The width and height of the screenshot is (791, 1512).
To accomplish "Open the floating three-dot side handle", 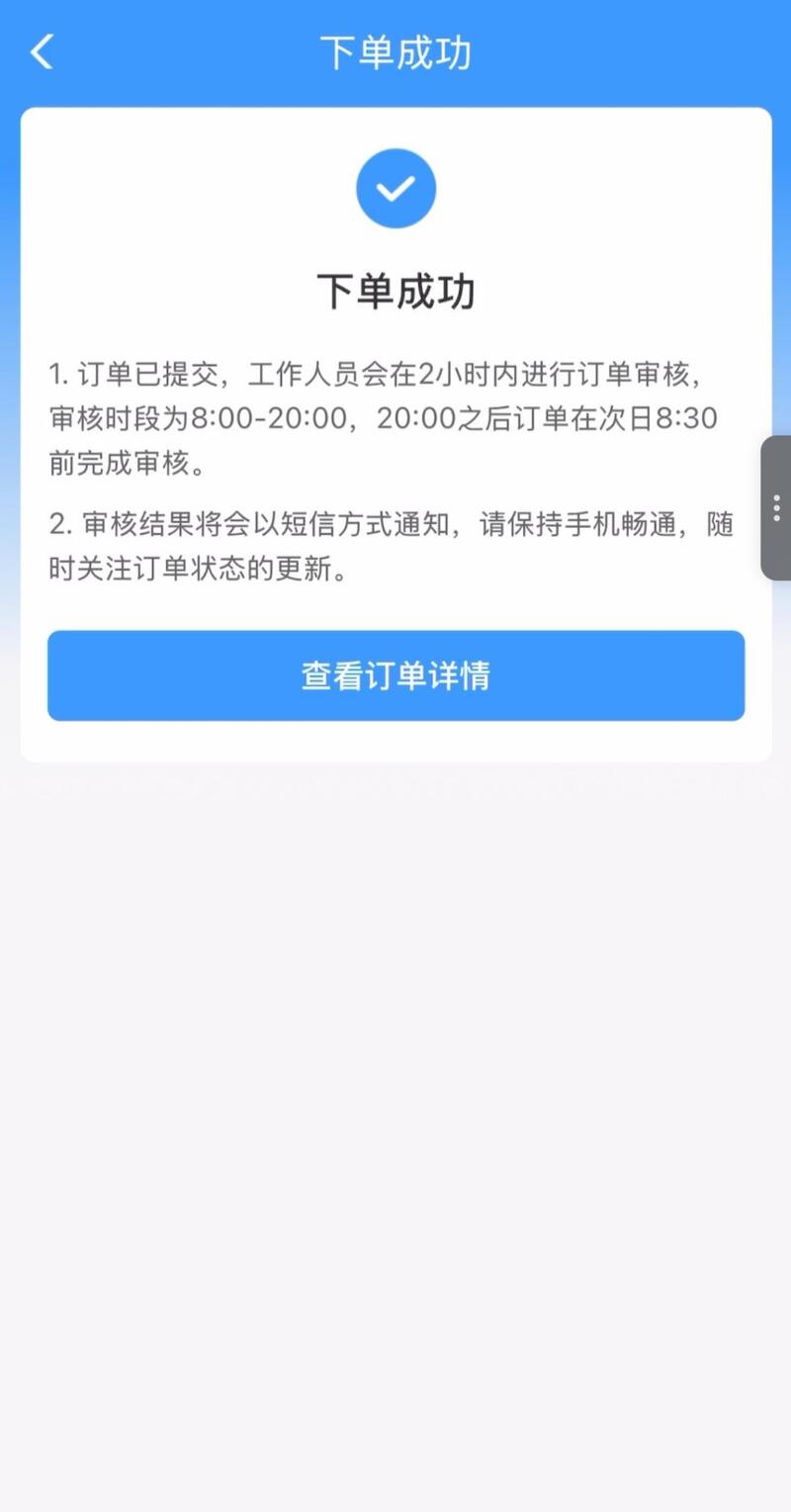I will [x=776, y=507].
